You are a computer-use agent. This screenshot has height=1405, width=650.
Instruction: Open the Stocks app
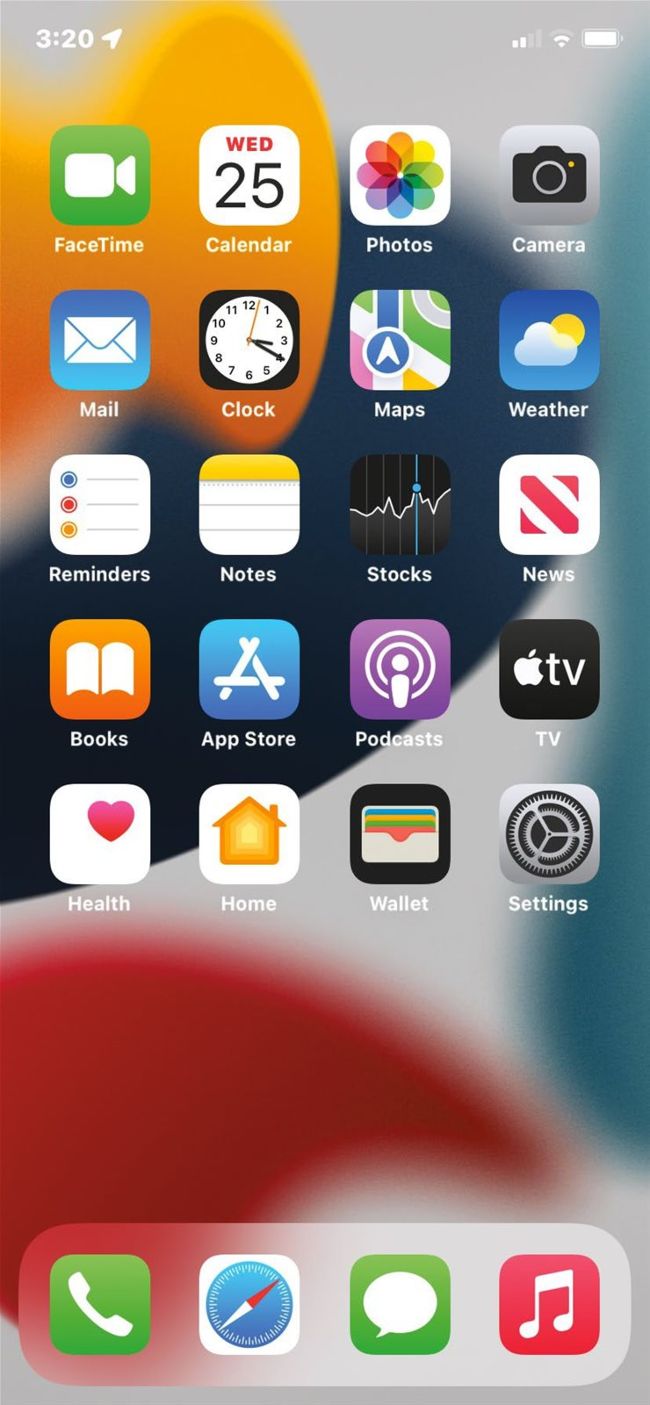[399, 504]
